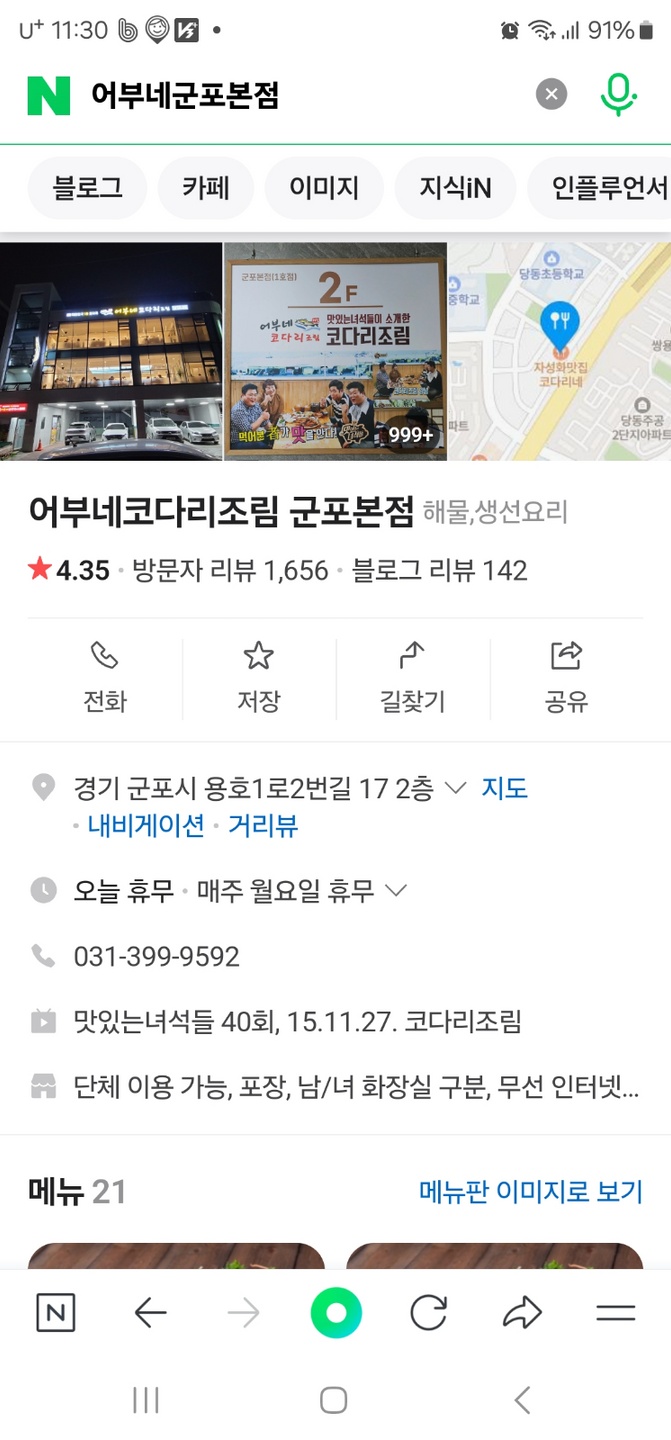Save the place with 저장

259,678
